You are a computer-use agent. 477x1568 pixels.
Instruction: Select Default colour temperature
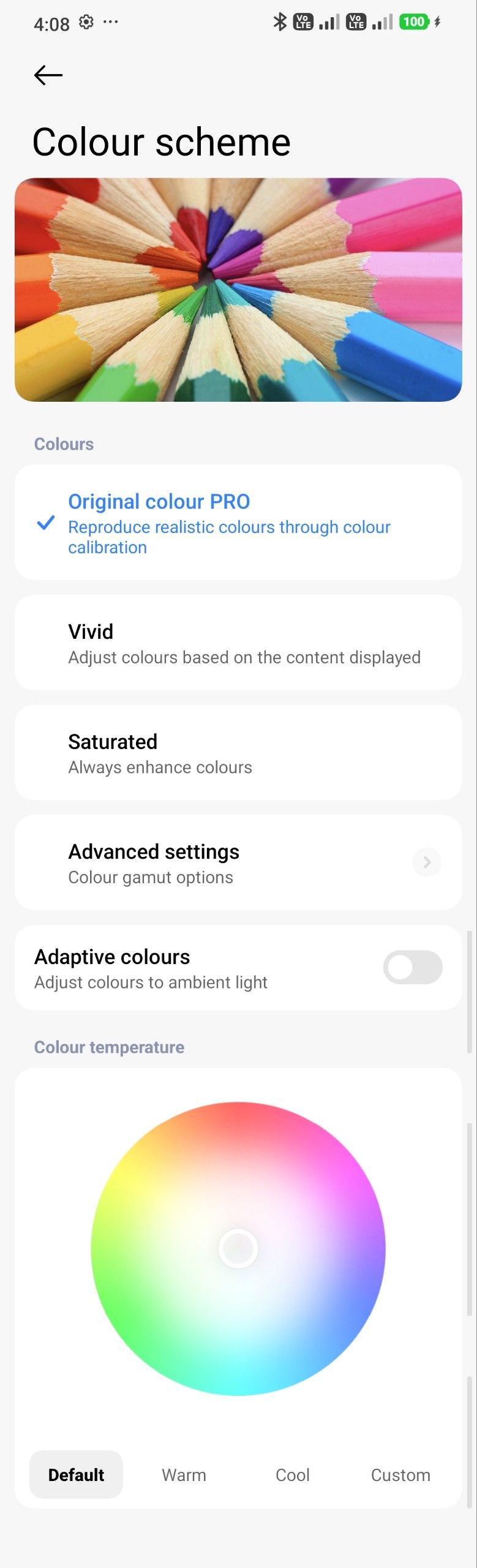click(76, 1475)
